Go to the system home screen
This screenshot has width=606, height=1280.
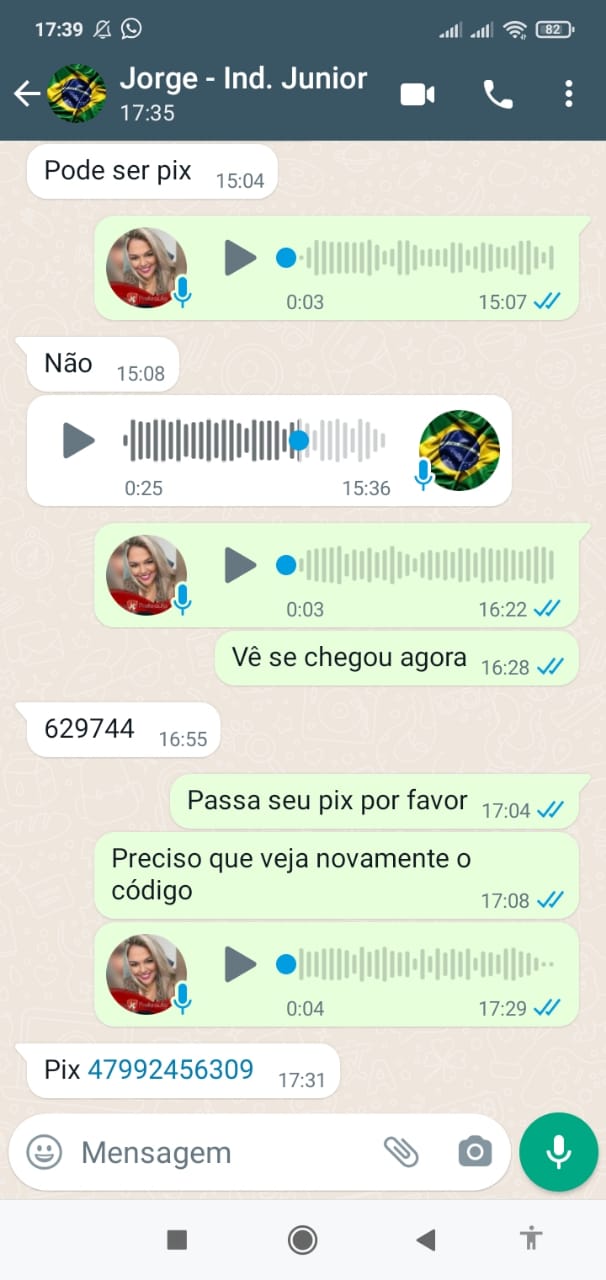pyautogui.click(x=302, y=1240)
